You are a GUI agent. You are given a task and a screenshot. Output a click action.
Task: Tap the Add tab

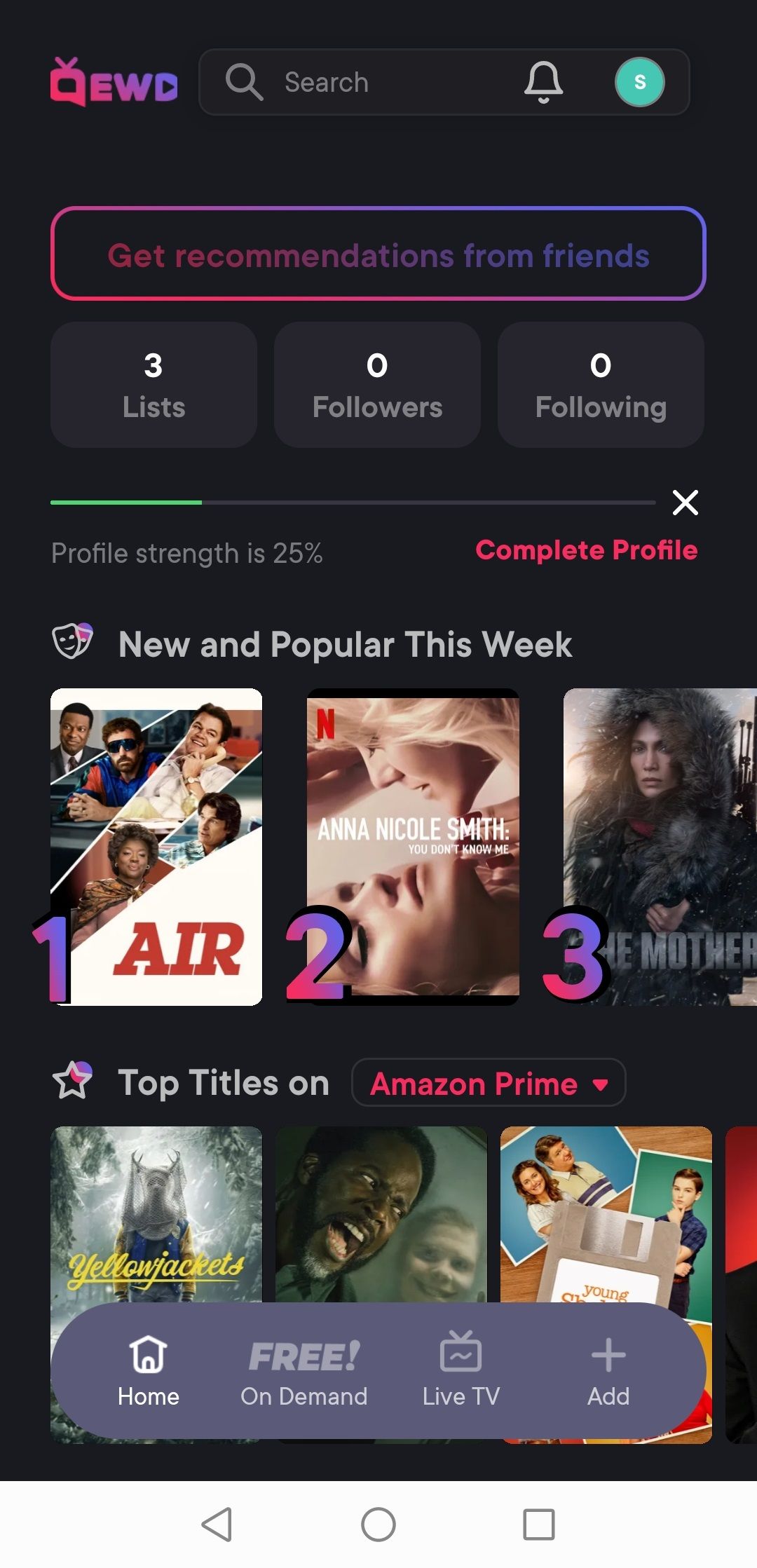[x=608, y=1372]
